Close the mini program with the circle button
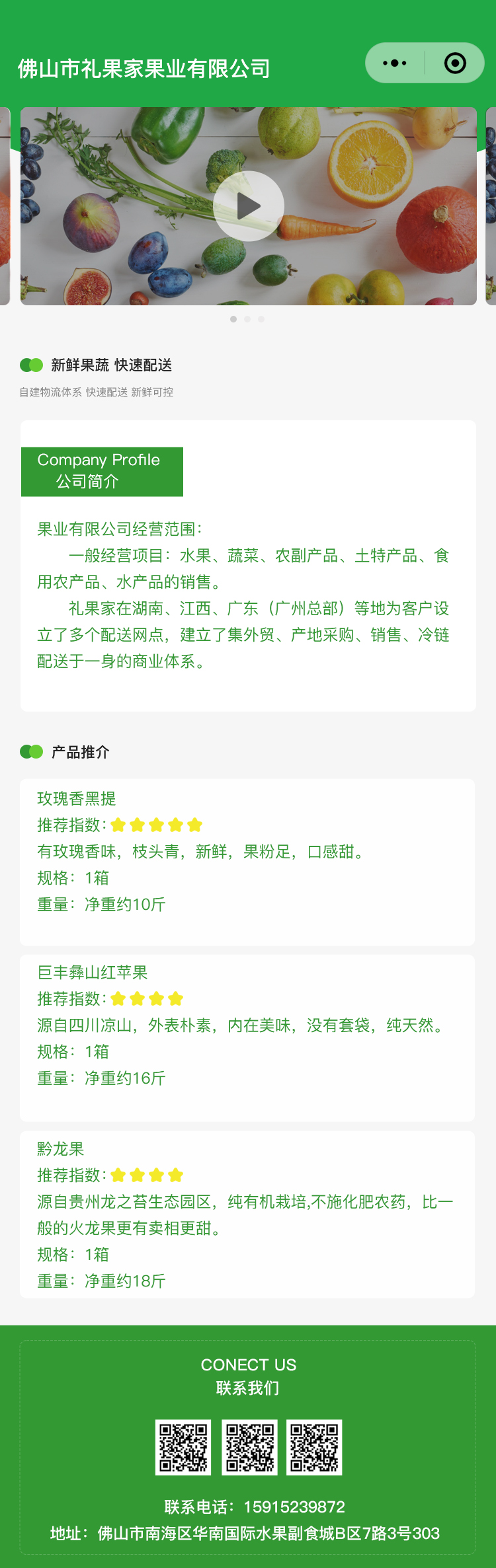Screen dimensions: 496x1568 pyautogui.click(x=455, y=63)
